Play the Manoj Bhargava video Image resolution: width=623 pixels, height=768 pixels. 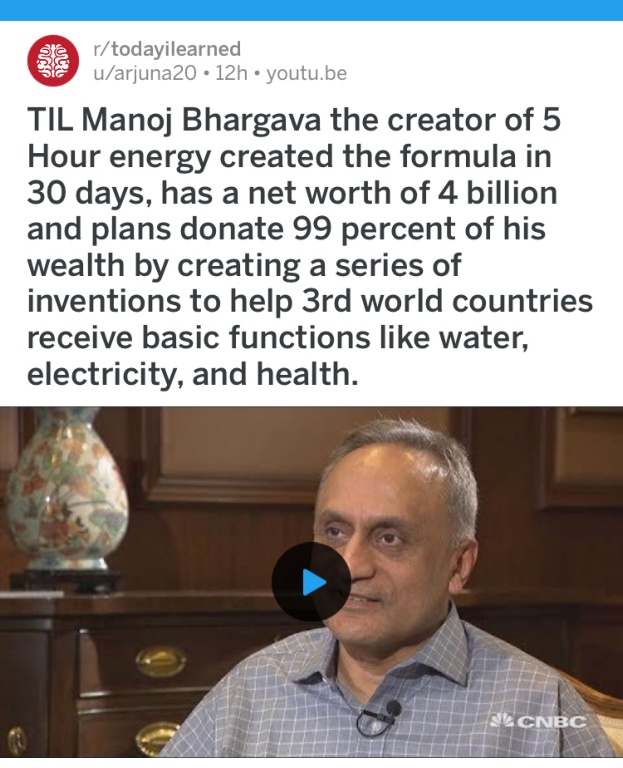[x=311, y=582]
